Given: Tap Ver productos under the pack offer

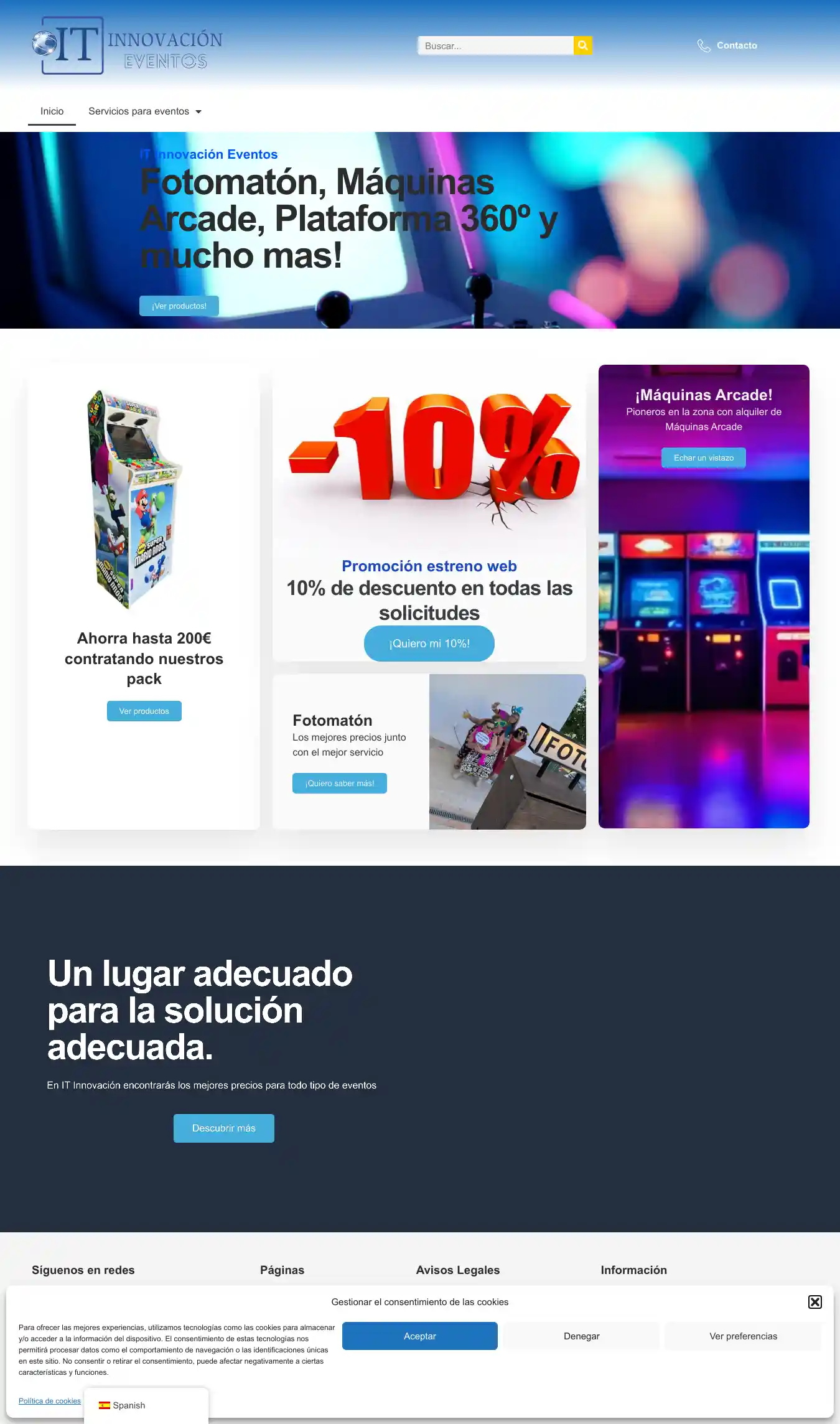Looking at the screenshot, I should tap(144, 711).
